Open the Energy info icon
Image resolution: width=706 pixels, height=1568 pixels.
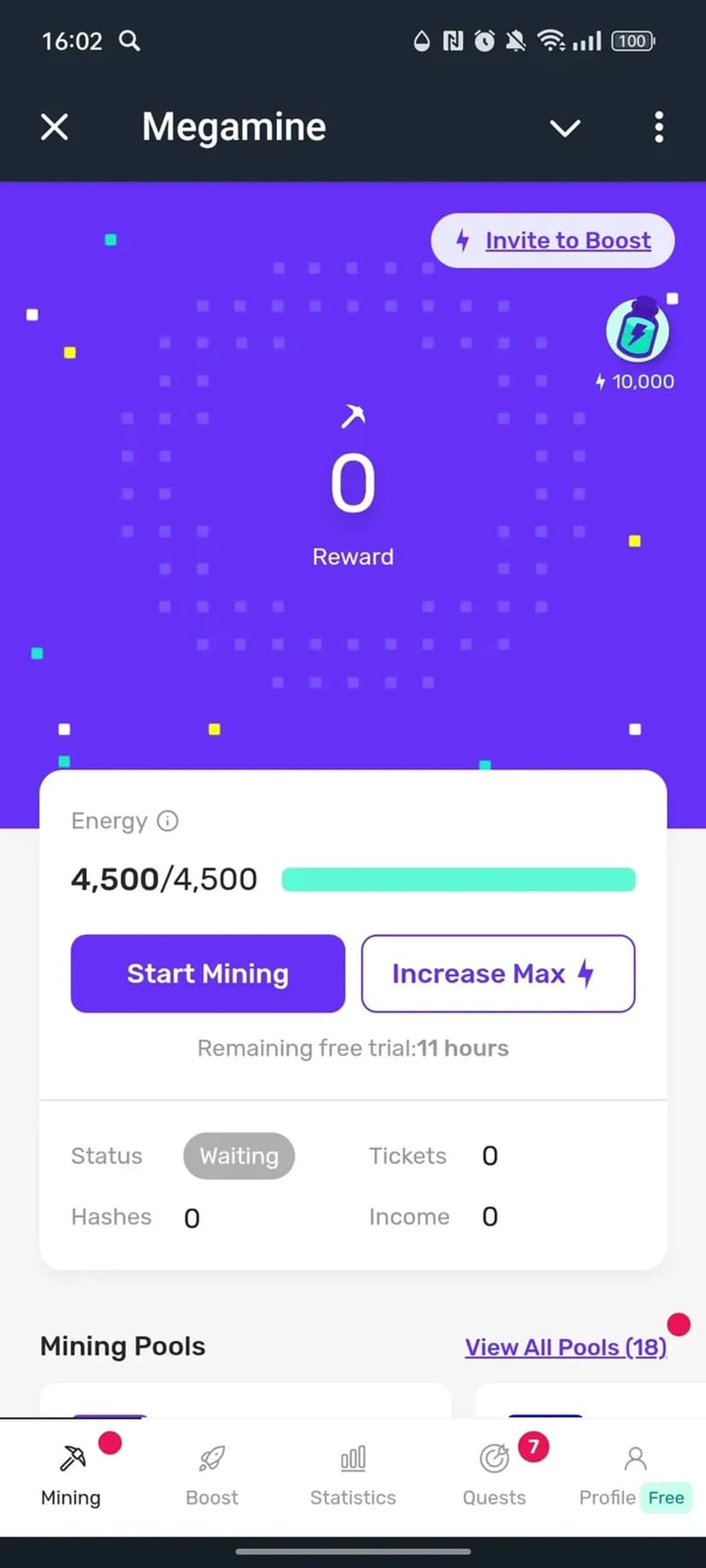click(x=168, y=821)
